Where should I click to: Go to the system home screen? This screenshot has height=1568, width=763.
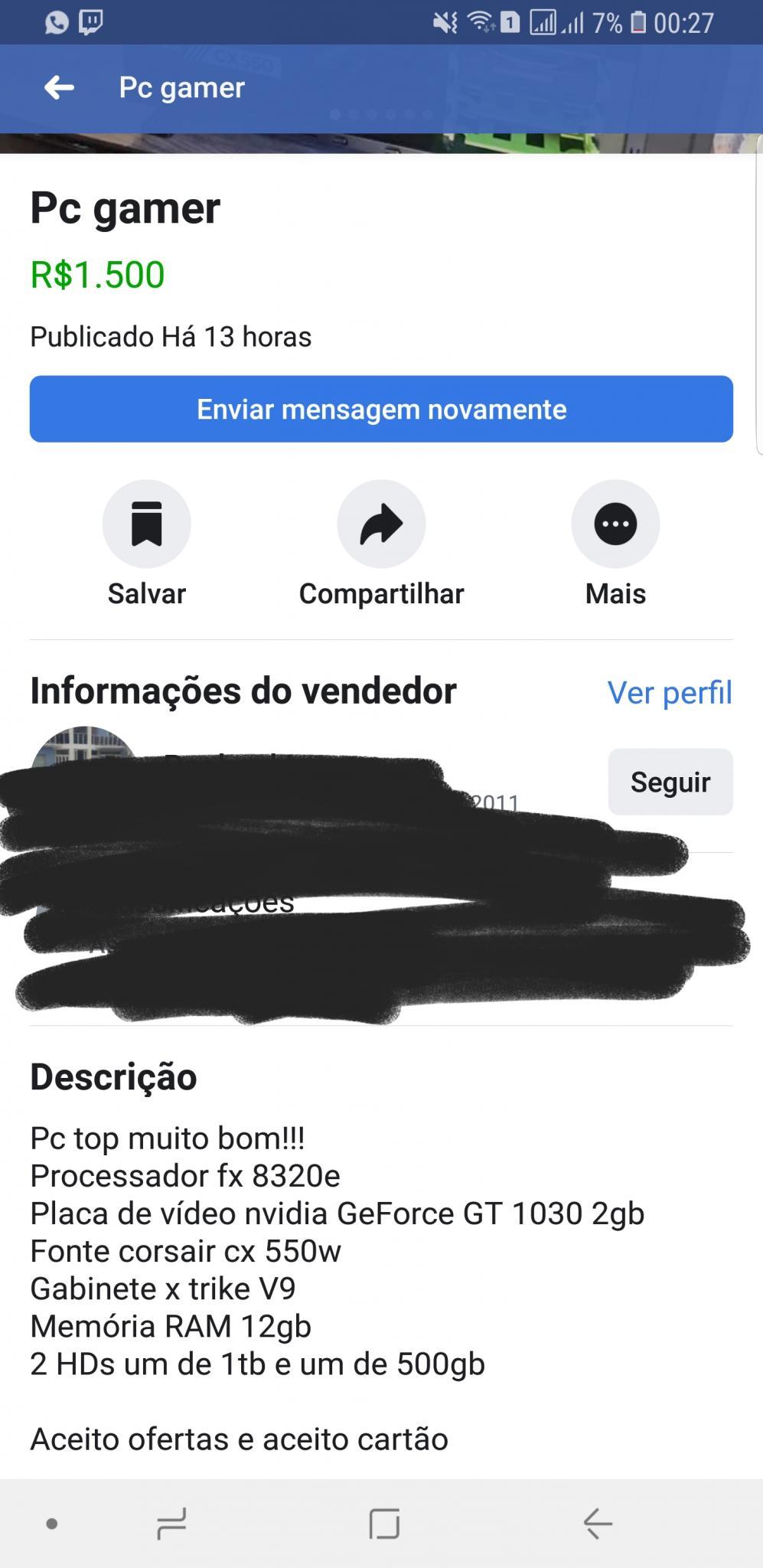(x=384, y=1524)
